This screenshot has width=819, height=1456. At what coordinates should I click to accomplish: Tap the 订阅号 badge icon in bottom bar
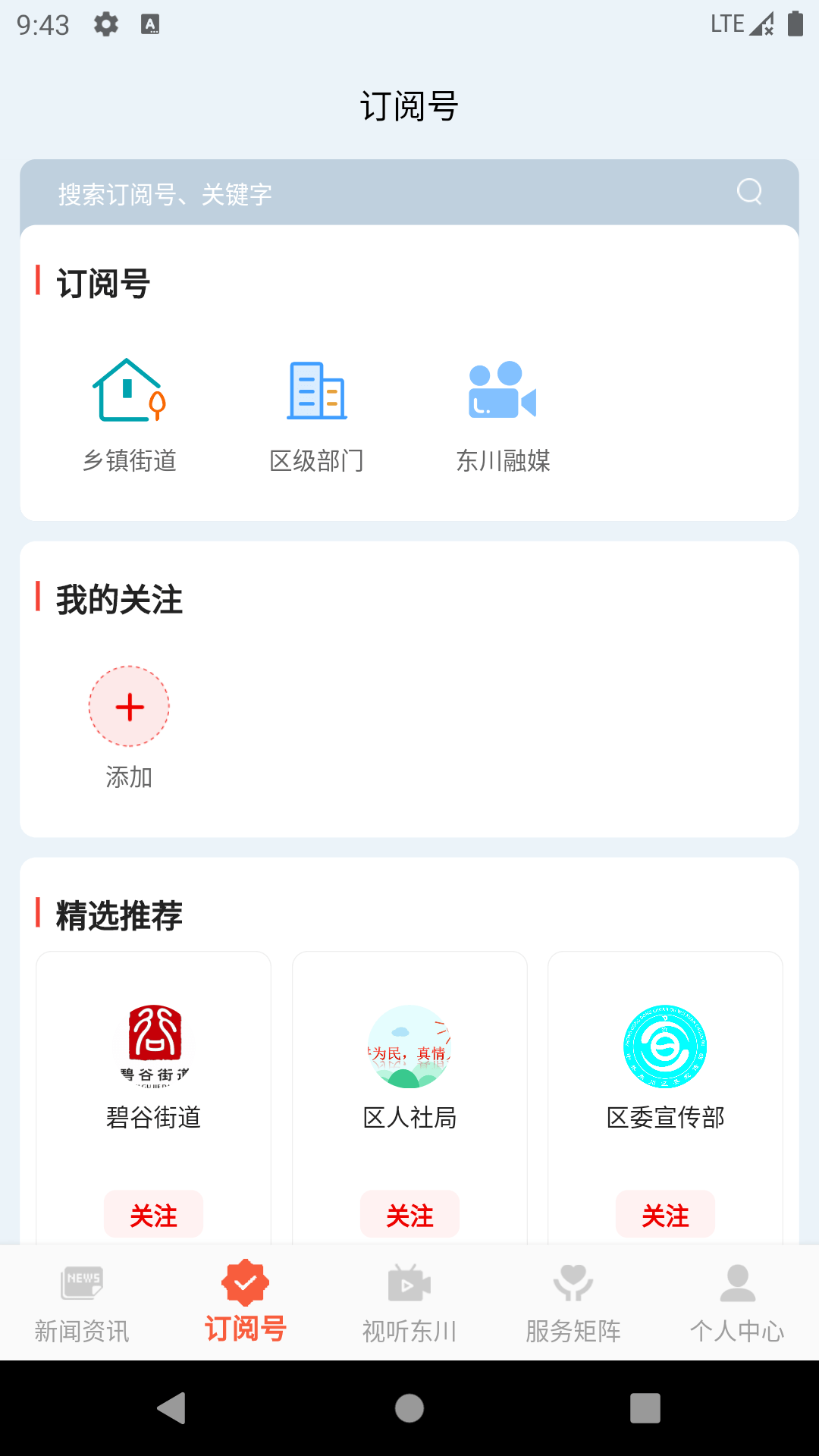[x=246, y=1282]
